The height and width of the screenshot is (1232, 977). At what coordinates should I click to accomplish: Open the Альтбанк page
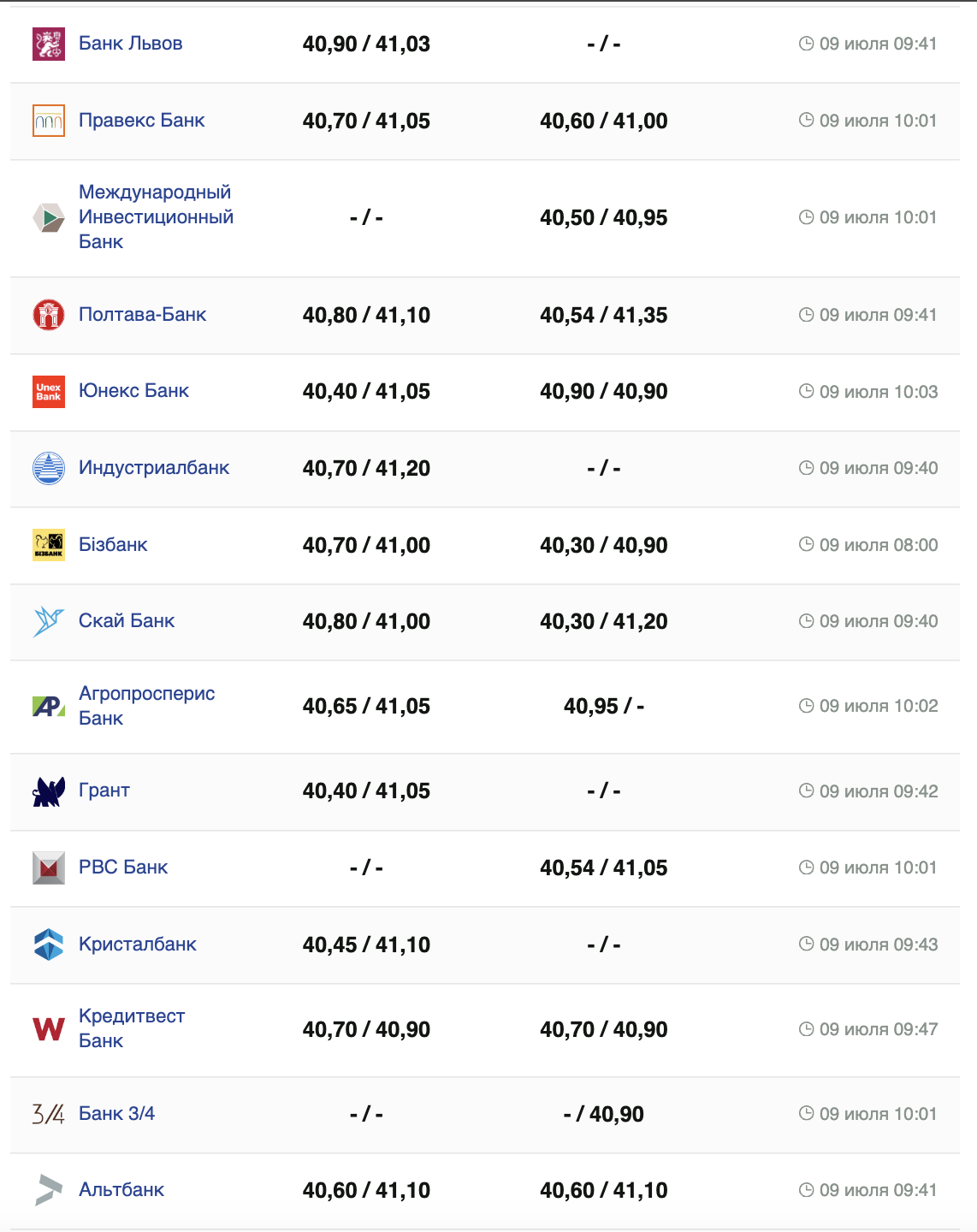(121, 1190)
